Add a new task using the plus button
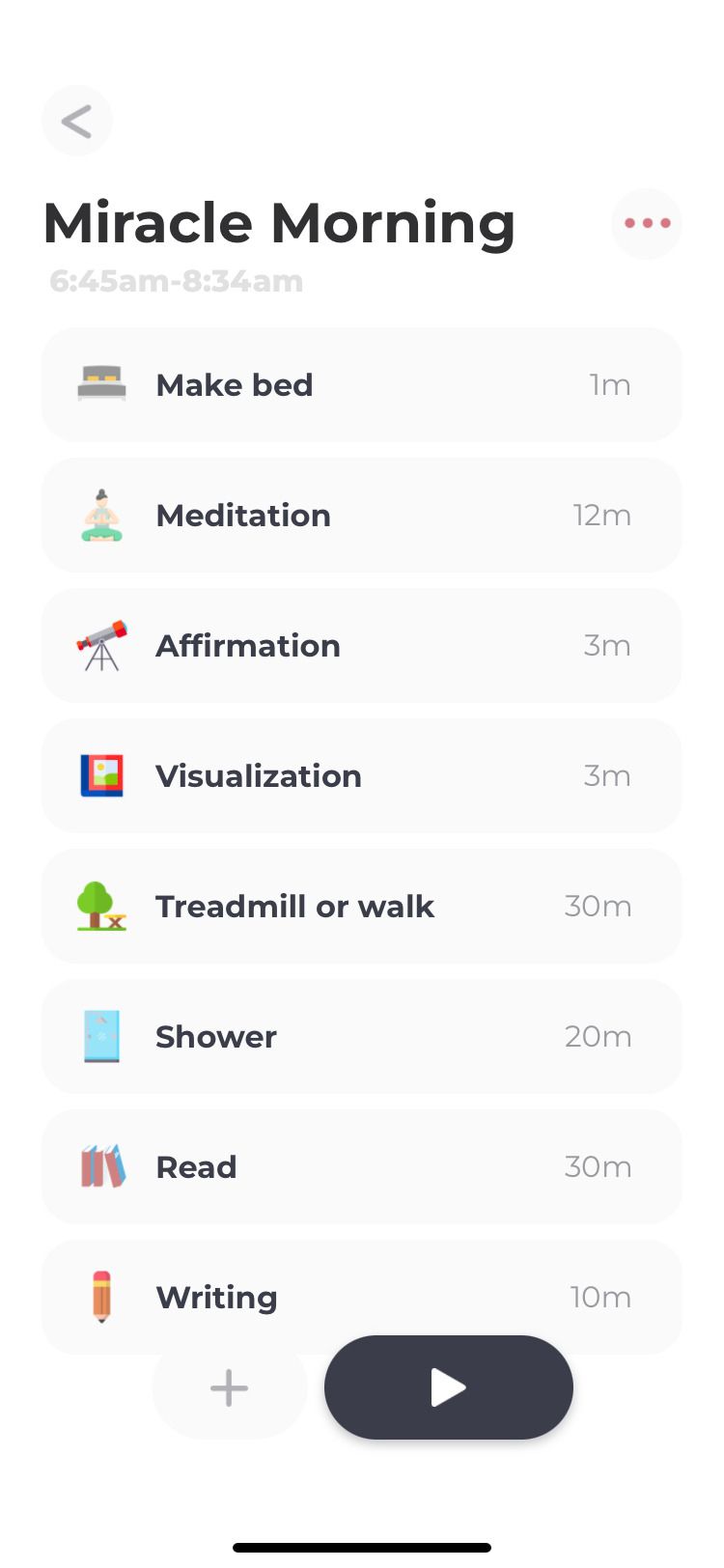724x1568 pixels. click(x=229, y=1387)
